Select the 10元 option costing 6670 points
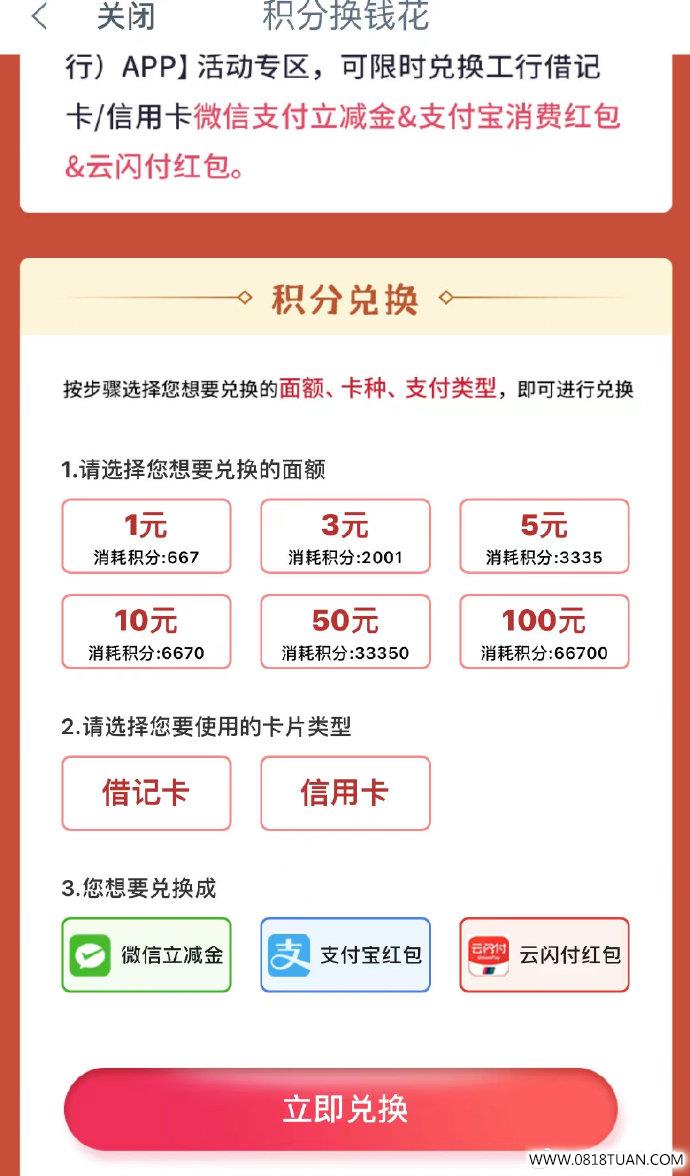 [x=146, y=632]
